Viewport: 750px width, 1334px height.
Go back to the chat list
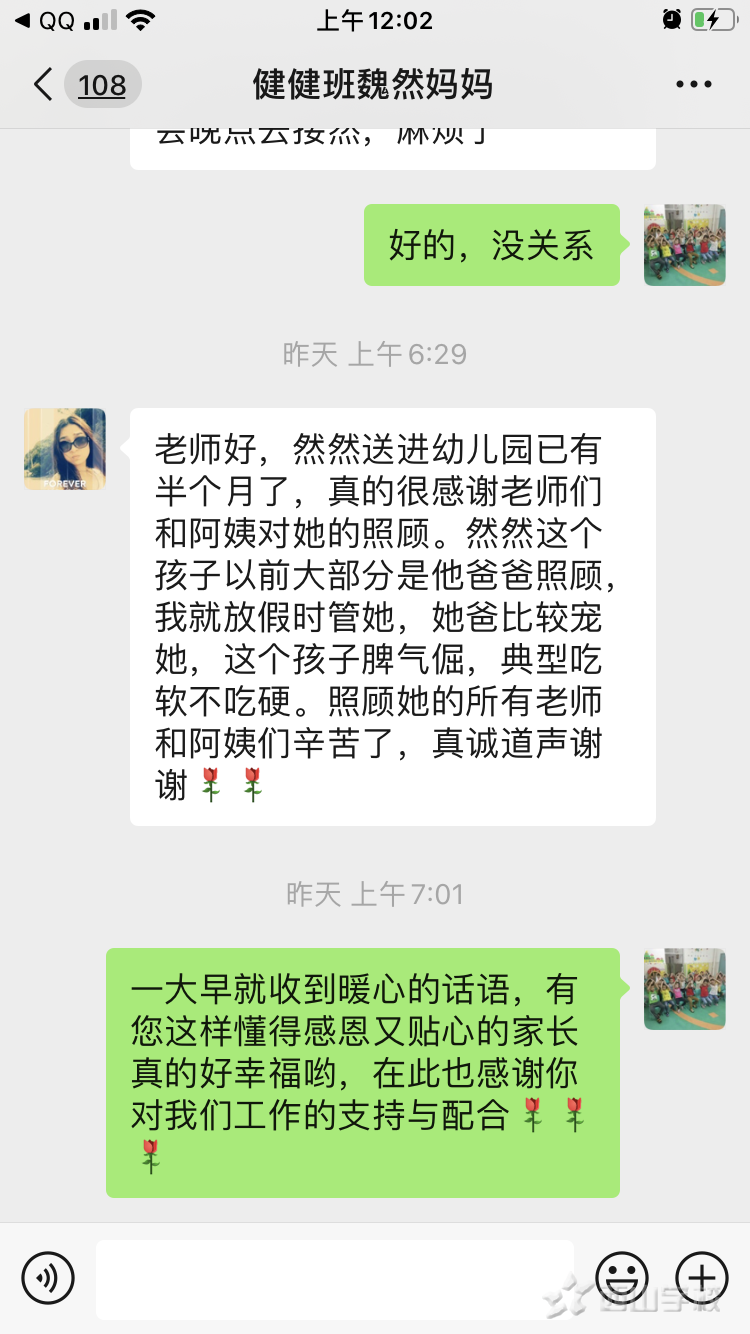click(x=44, y=85)
